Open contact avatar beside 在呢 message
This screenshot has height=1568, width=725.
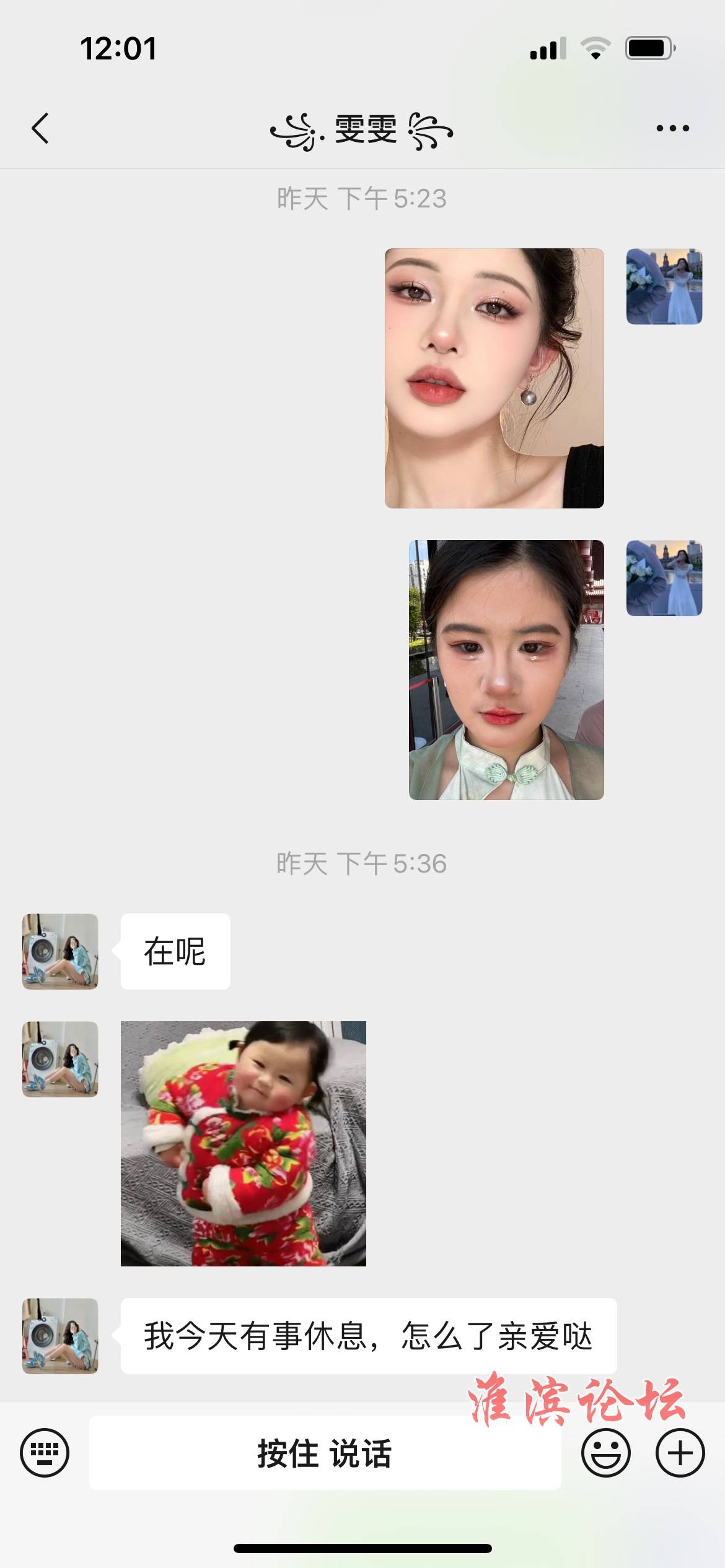(x=60, y=951)
